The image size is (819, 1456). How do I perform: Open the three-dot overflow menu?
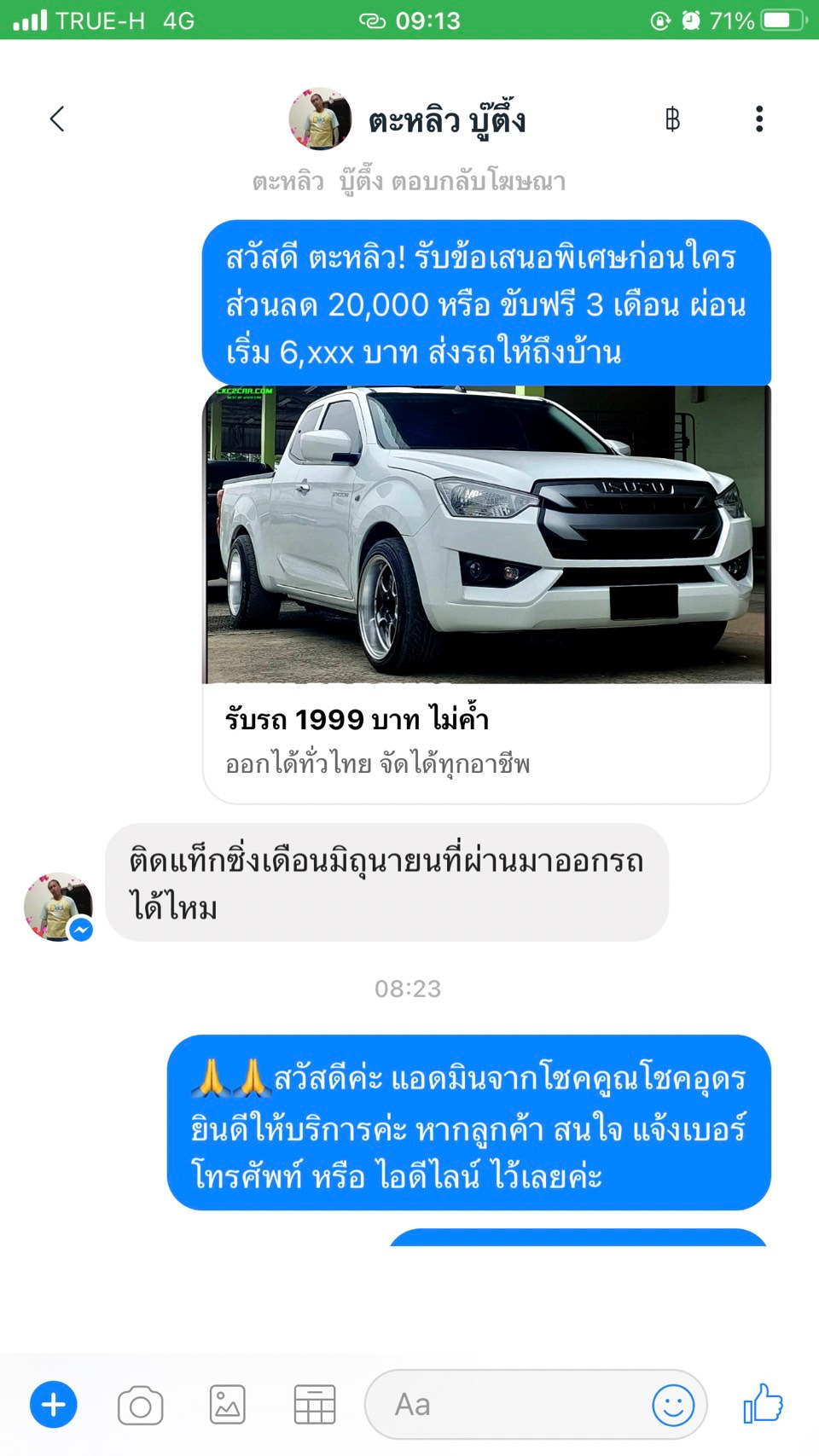pos(759,119)
